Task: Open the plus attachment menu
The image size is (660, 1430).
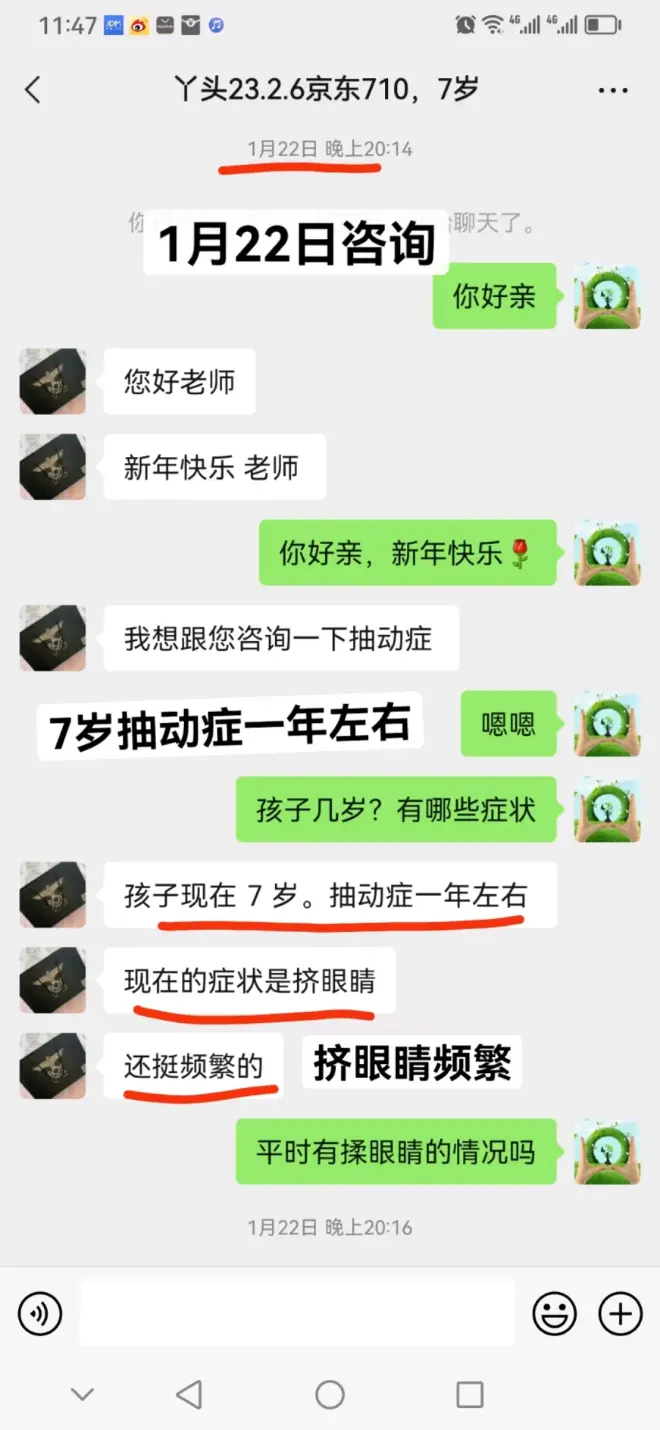Action: click(x=620, y=1313)
